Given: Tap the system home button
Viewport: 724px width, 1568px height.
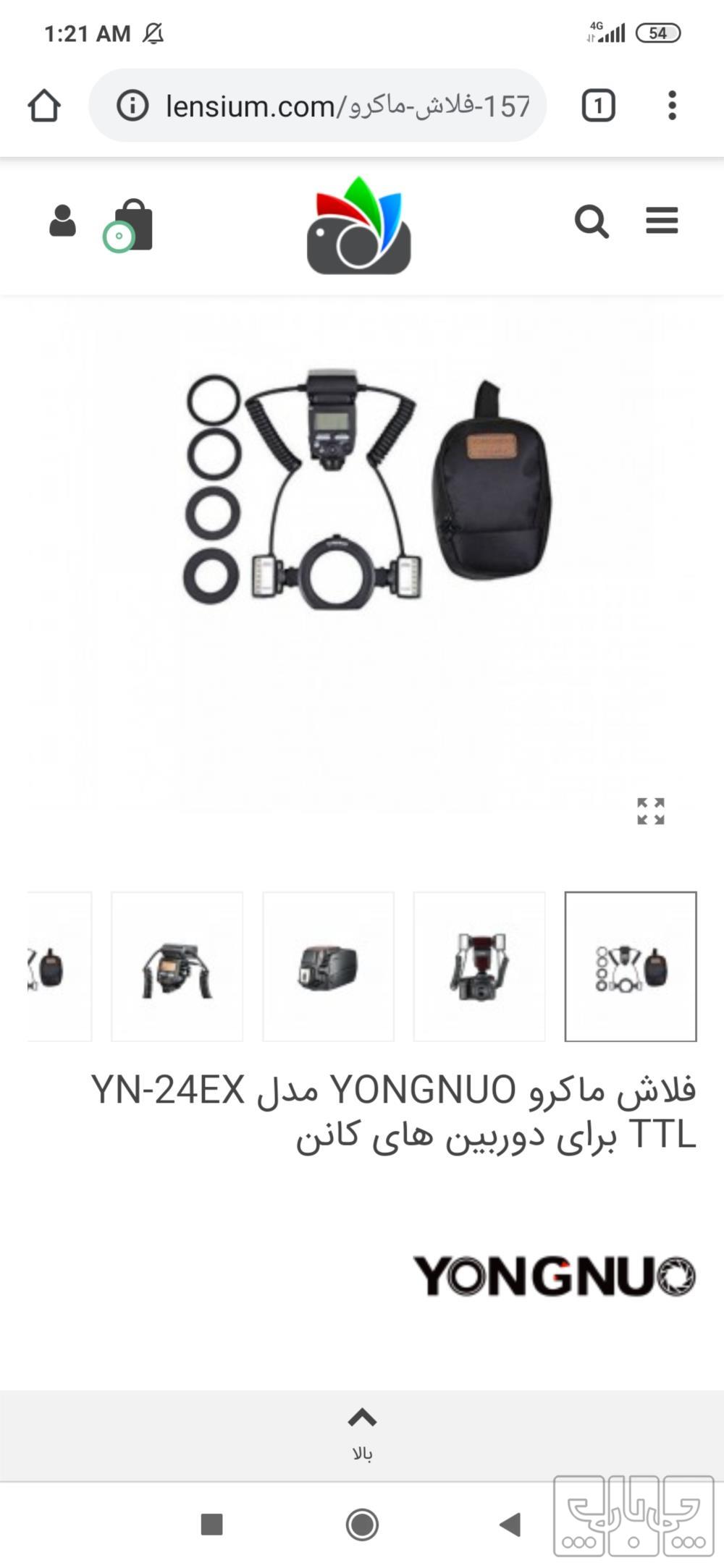Looking at the screenshot, I should (362, 1525).
